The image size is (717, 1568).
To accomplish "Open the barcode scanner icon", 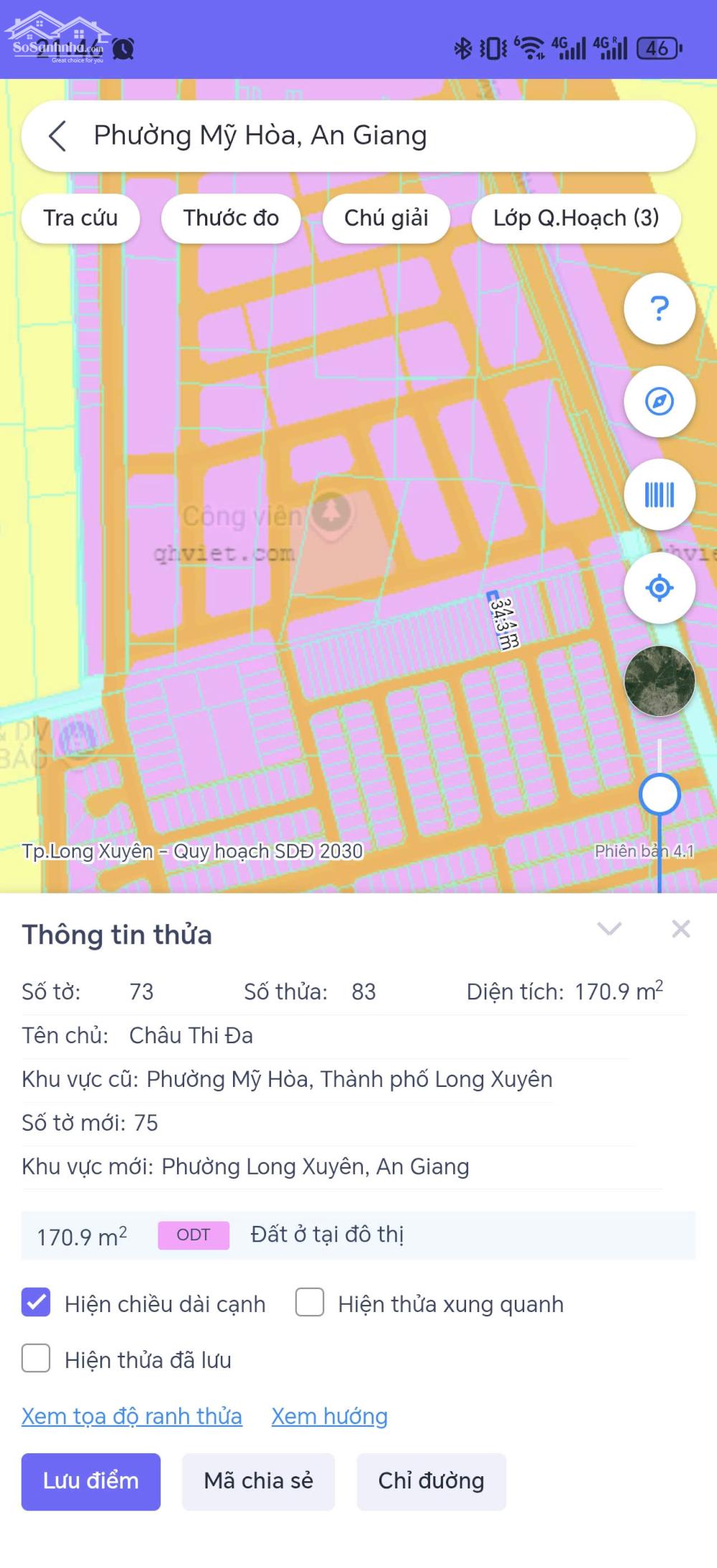I will click(658, 495).
